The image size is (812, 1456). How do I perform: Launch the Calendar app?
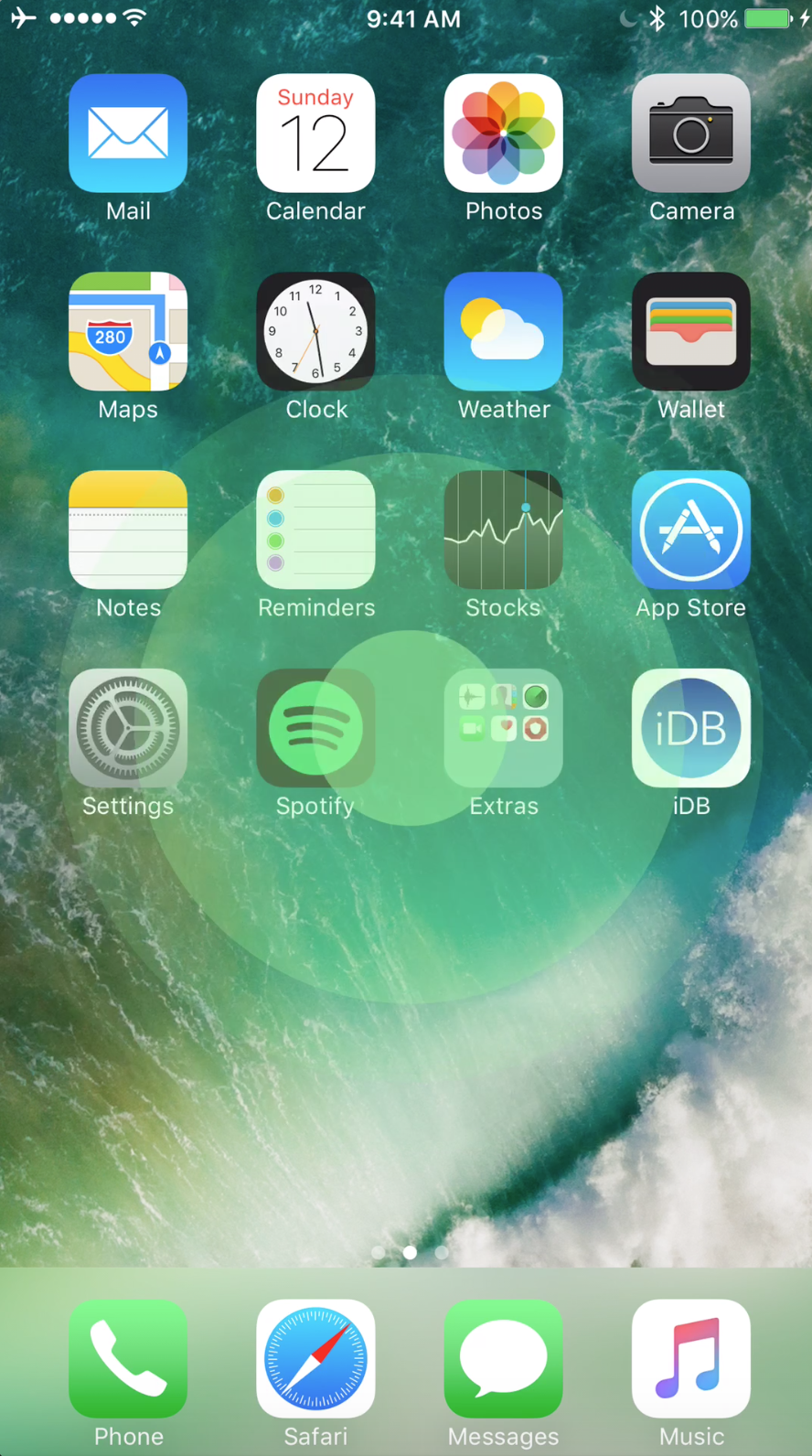coord(315,134)
